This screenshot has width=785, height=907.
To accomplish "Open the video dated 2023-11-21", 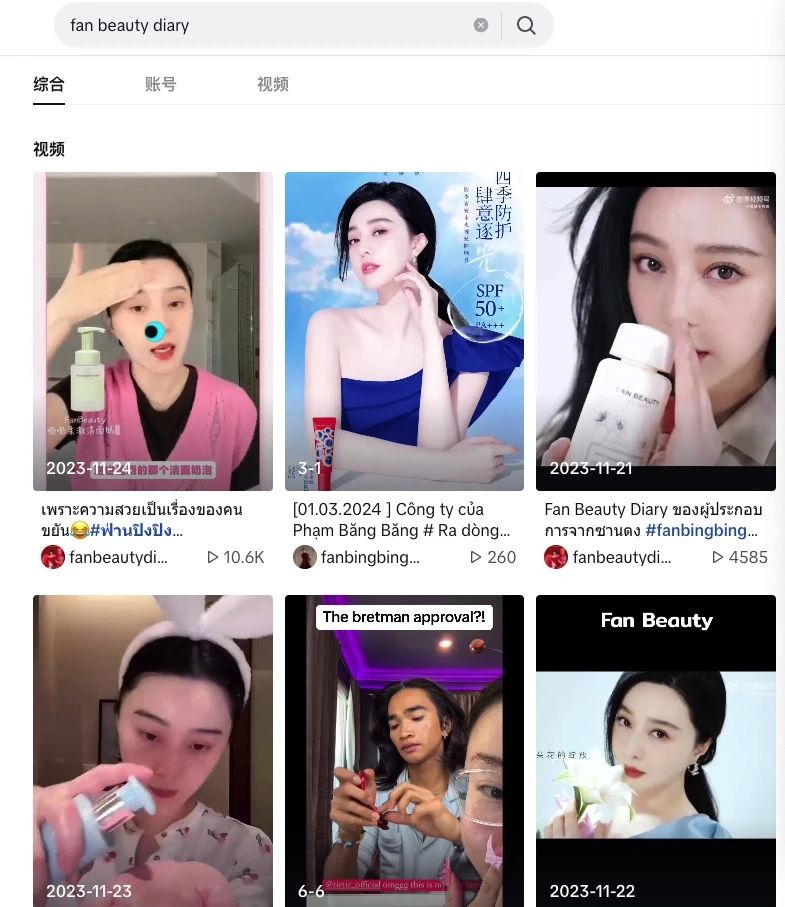I will 655,330.
